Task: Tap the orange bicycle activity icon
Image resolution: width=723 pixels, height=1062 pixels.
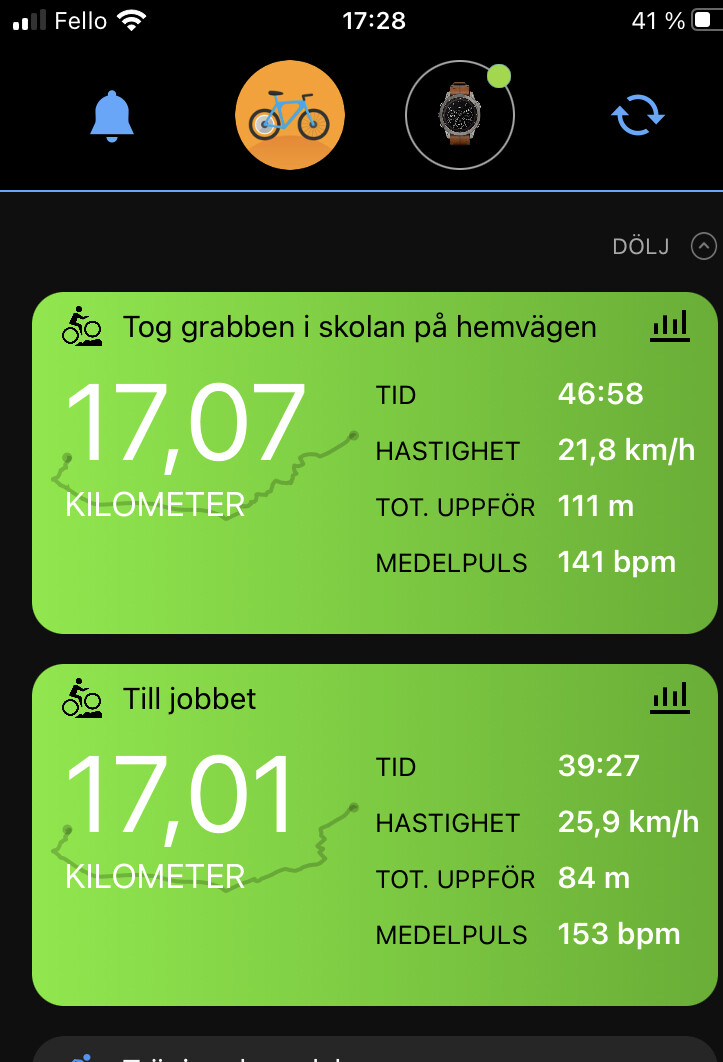Action: point(289,116)
